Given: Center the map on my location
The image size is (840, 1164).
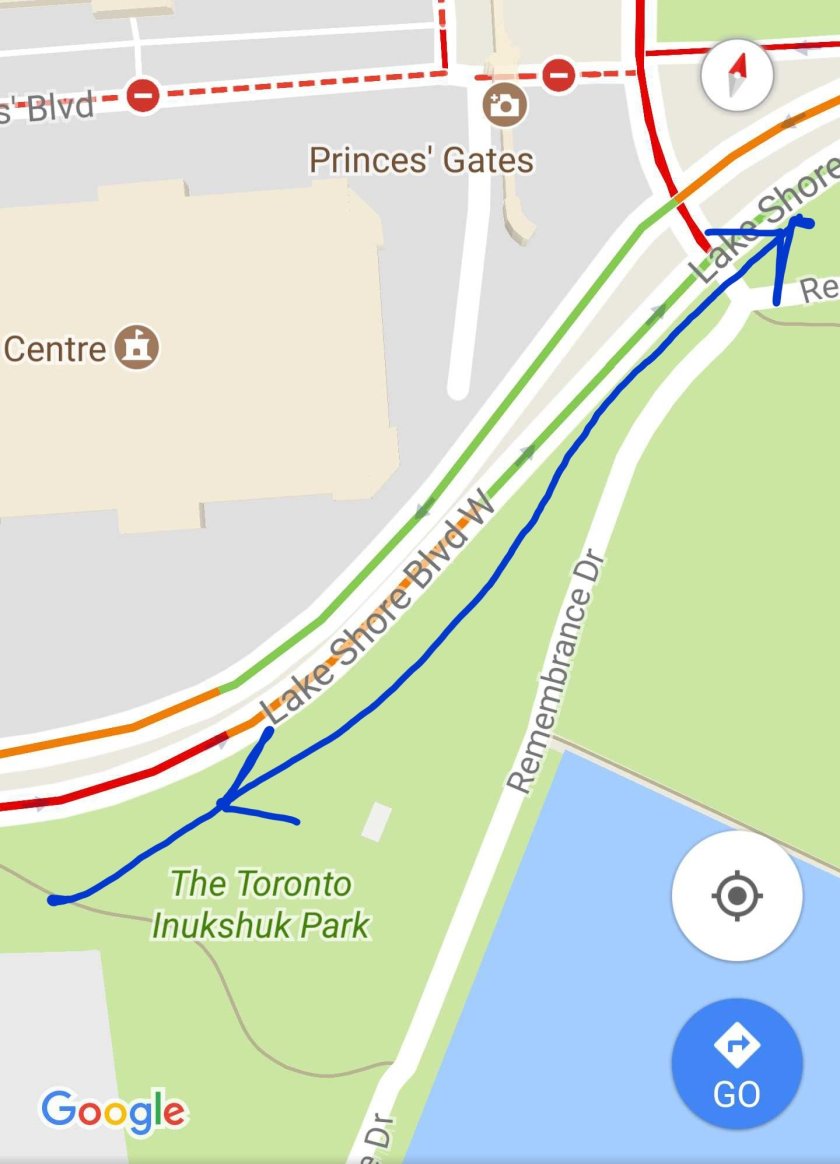Looking at the screenshot, I should click(x=737, y=895).
